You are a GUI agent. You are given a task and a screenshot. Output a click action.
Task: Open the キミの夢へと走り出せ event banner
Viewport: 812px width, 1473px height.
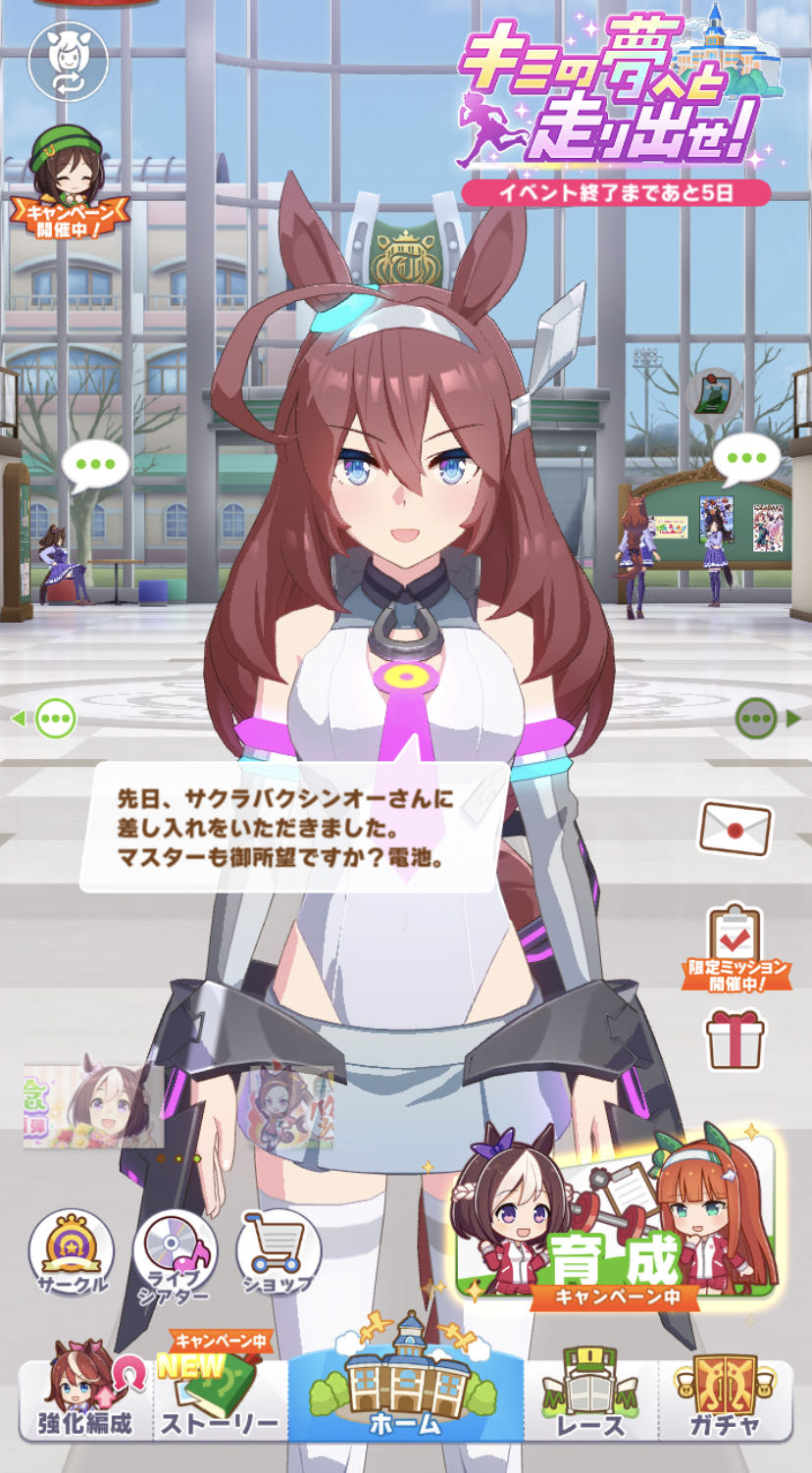(616, 108)
